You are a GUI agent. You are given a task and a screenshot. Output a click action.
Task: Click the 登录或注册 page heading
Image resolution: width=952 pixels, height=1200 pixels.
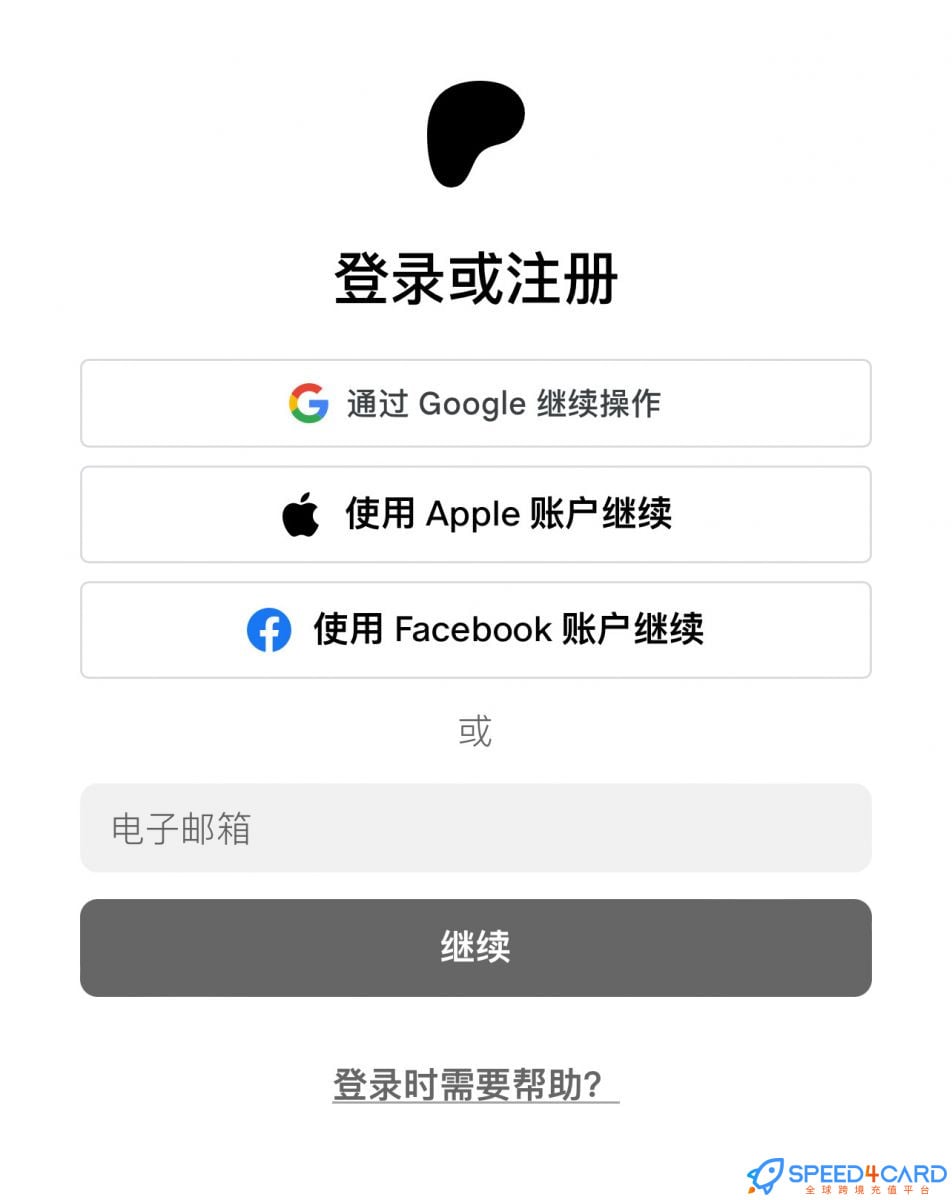pos(475,280)
